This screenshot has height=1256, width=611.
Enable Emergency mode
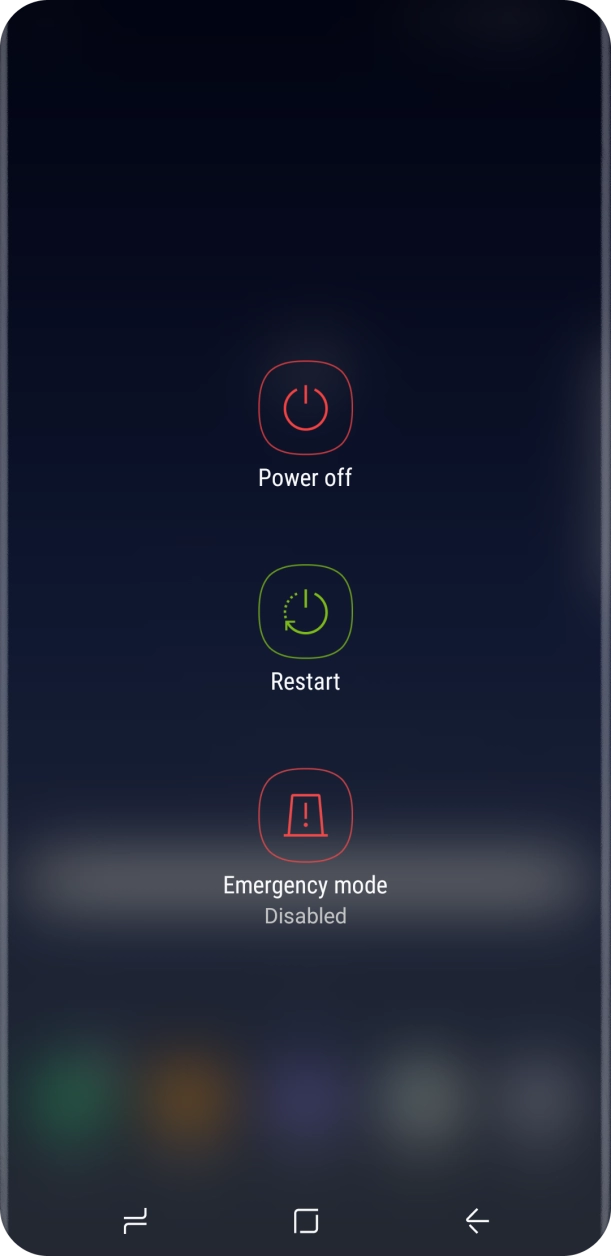coord(305,816)
